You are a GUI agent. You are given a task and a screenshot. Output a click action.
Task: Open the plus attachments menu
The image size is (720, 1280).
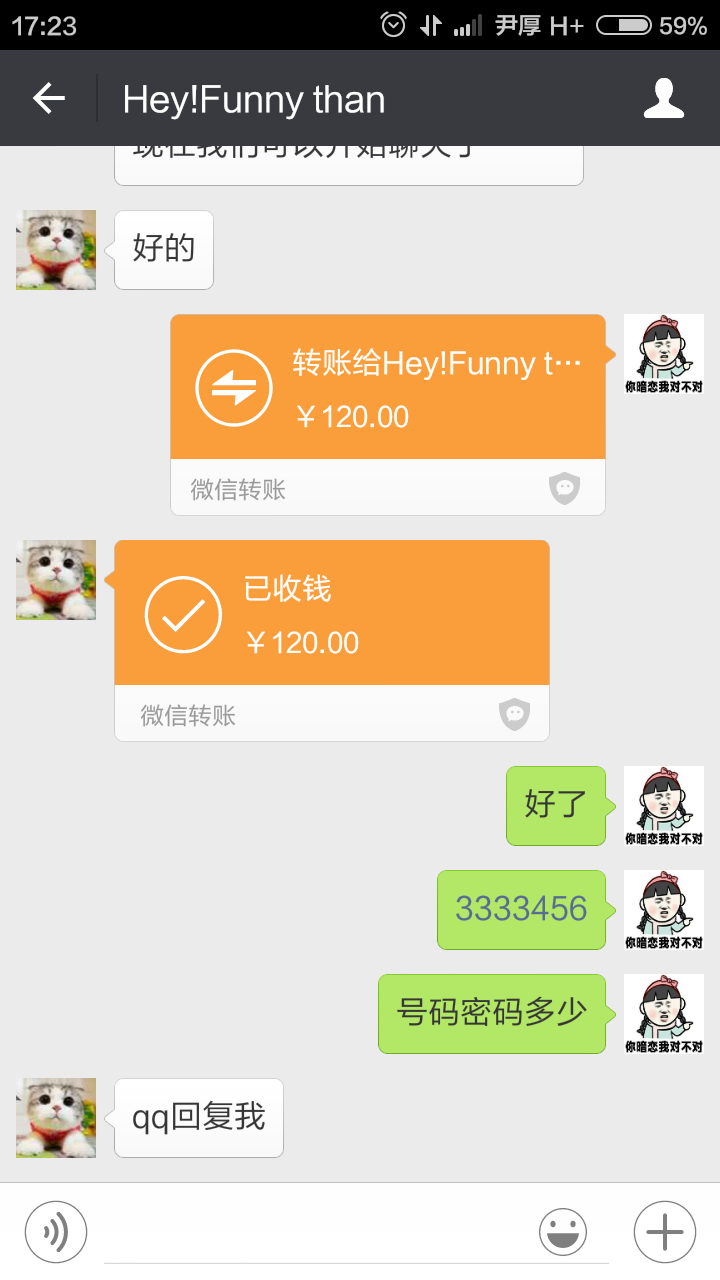[x=665, y=1232]
